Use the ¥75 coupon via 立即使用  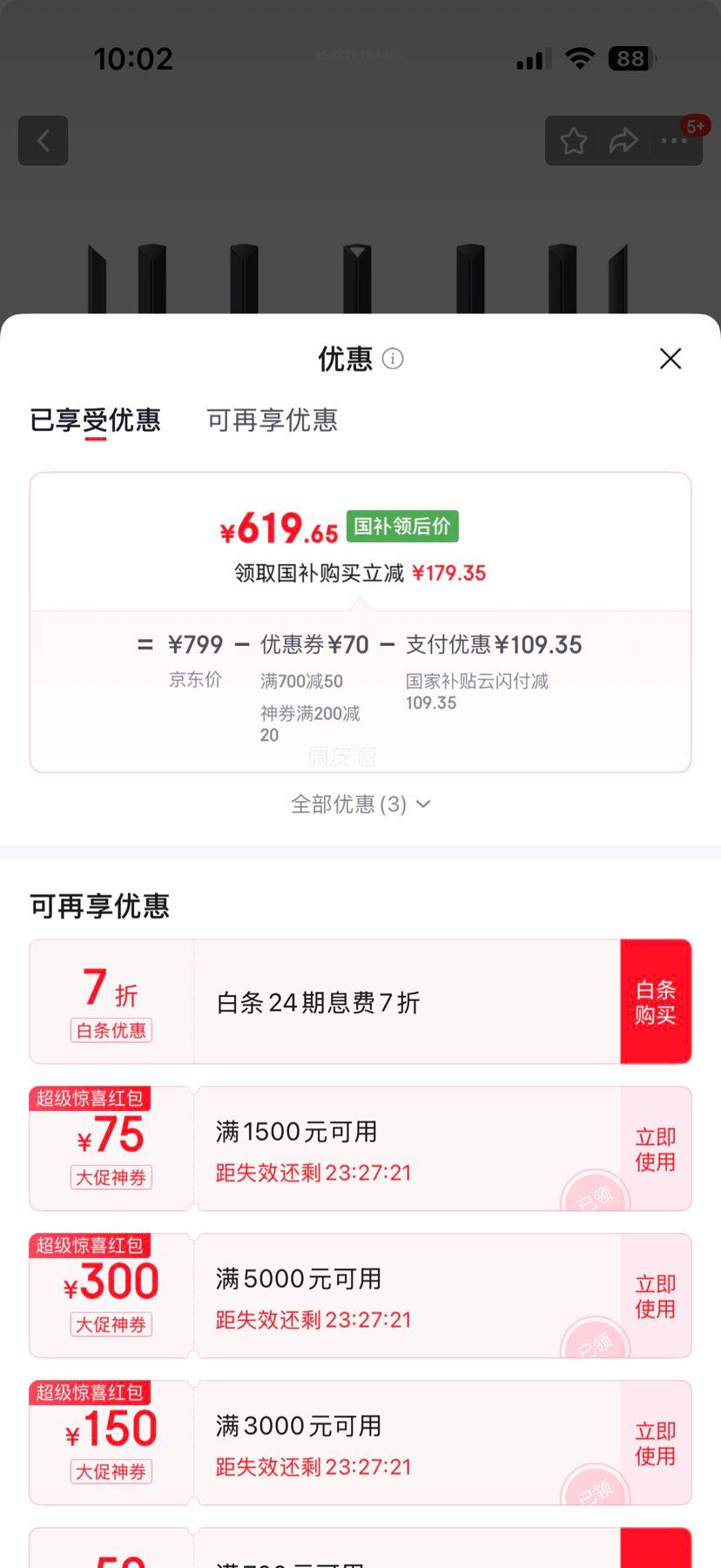click(654, 1147)
